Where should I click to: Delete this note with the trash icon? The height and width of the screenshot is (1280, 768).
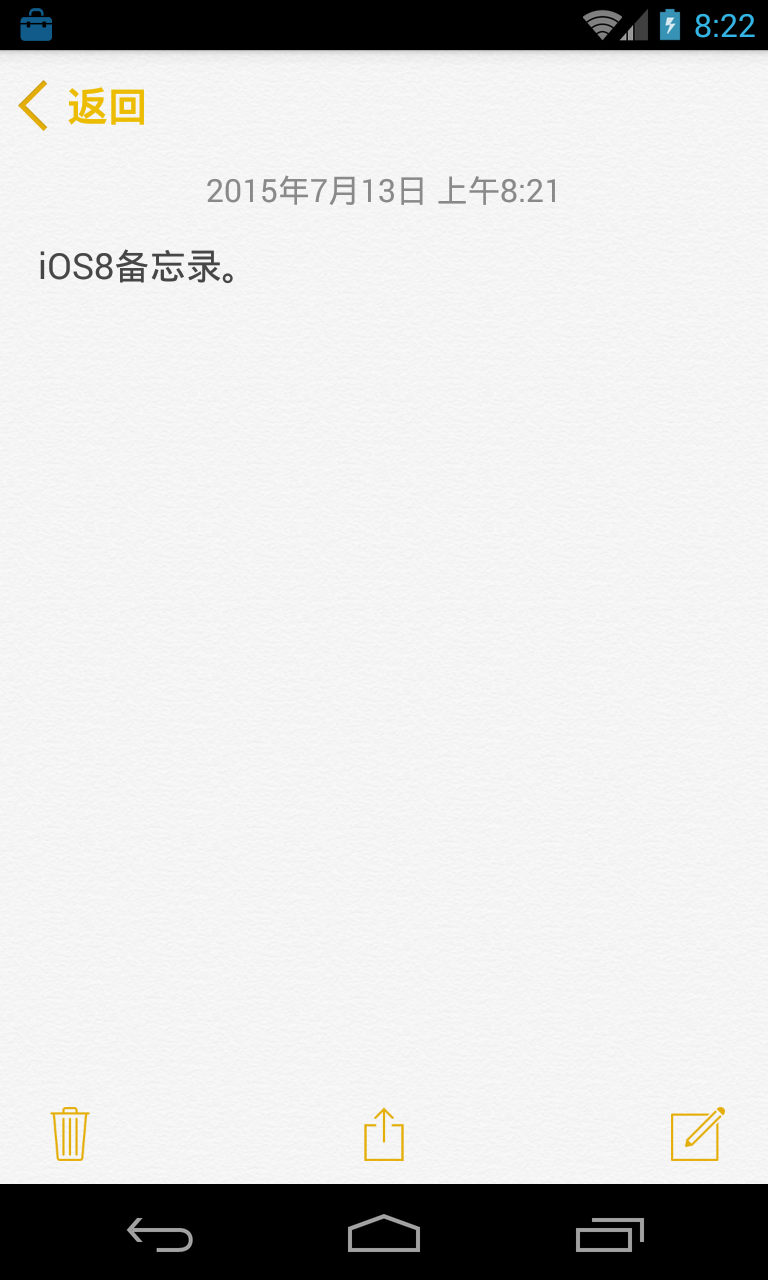point(70,1134)
